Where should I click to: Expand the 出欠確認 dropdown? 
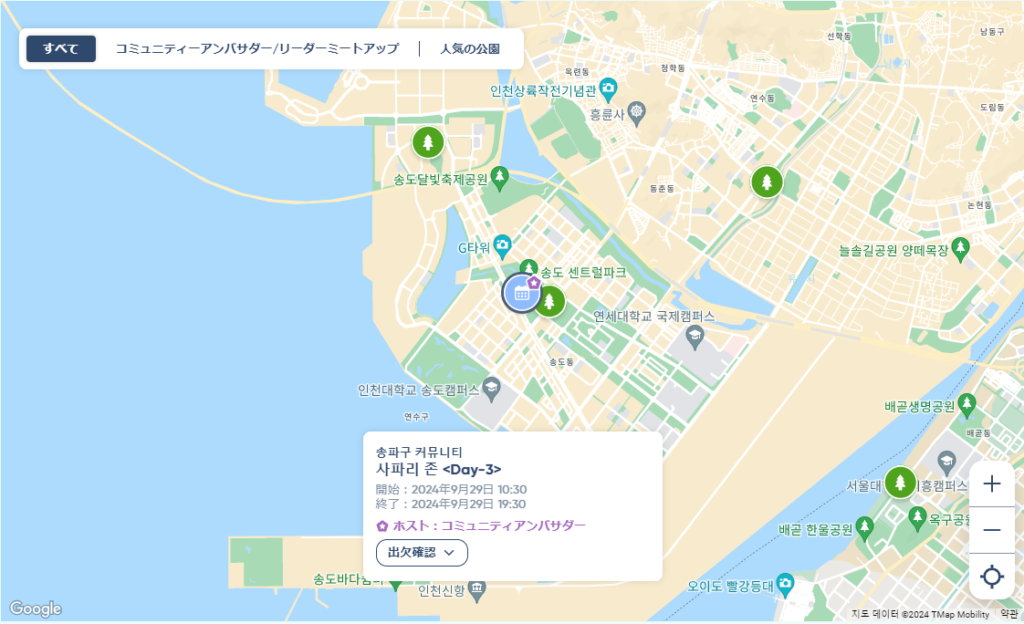[x=421, y=552]
